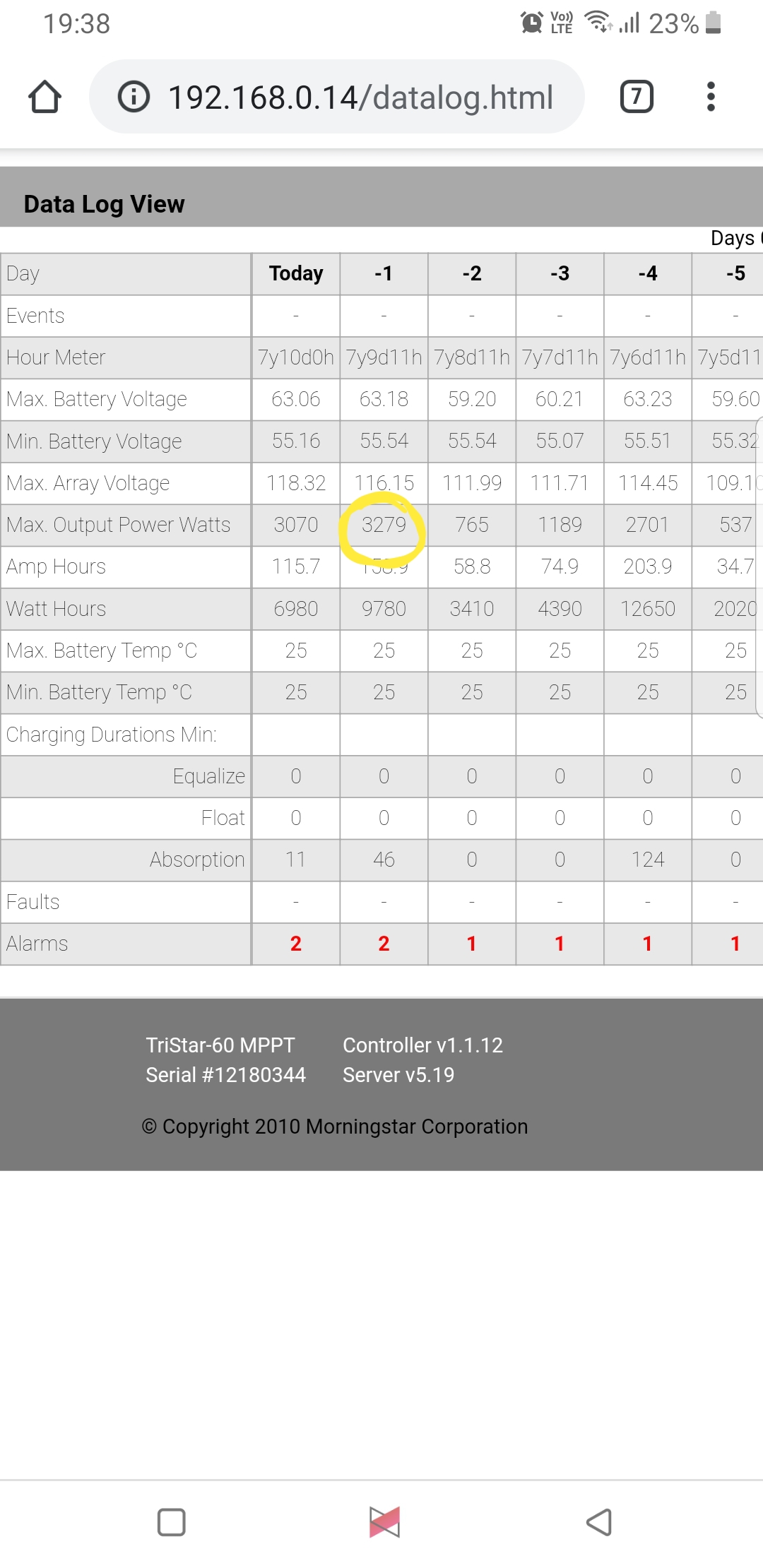The image size is (763, 1568).
Task: Open recent apps from navigation bar
Action: [171, 1522]
